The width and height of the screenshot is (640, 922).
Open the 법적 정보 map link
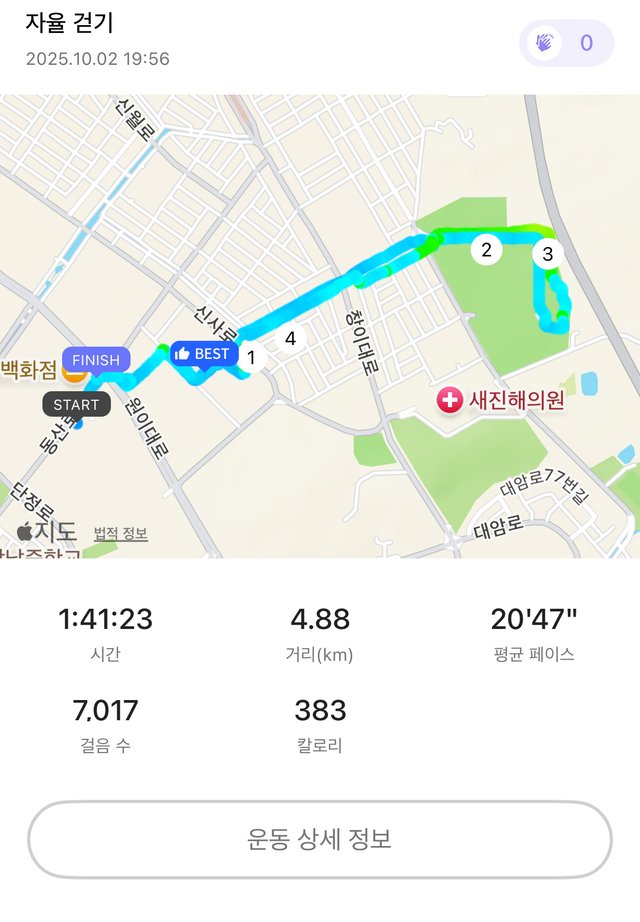click(121, 533)
